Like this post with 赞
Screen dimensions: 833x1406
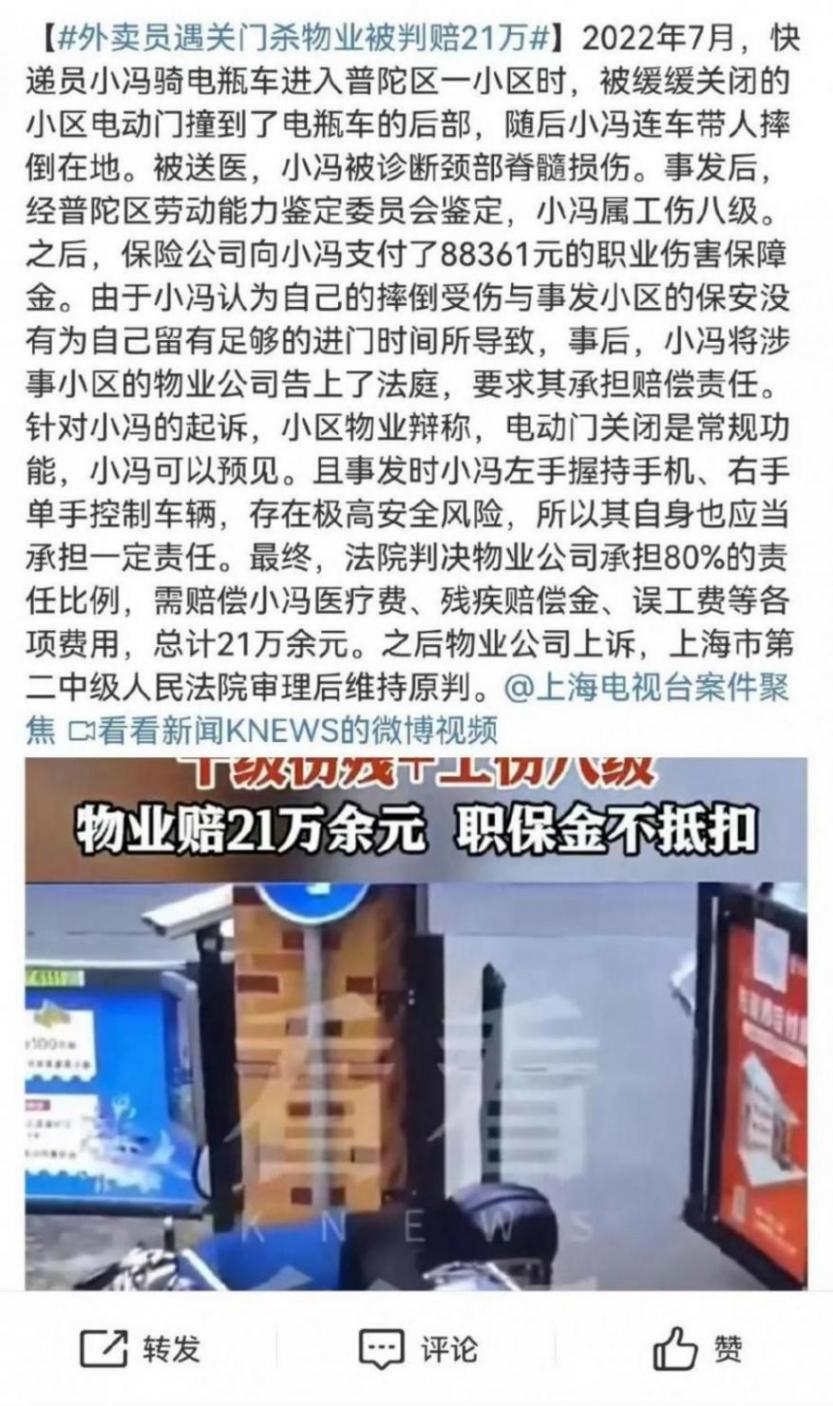697,1348
